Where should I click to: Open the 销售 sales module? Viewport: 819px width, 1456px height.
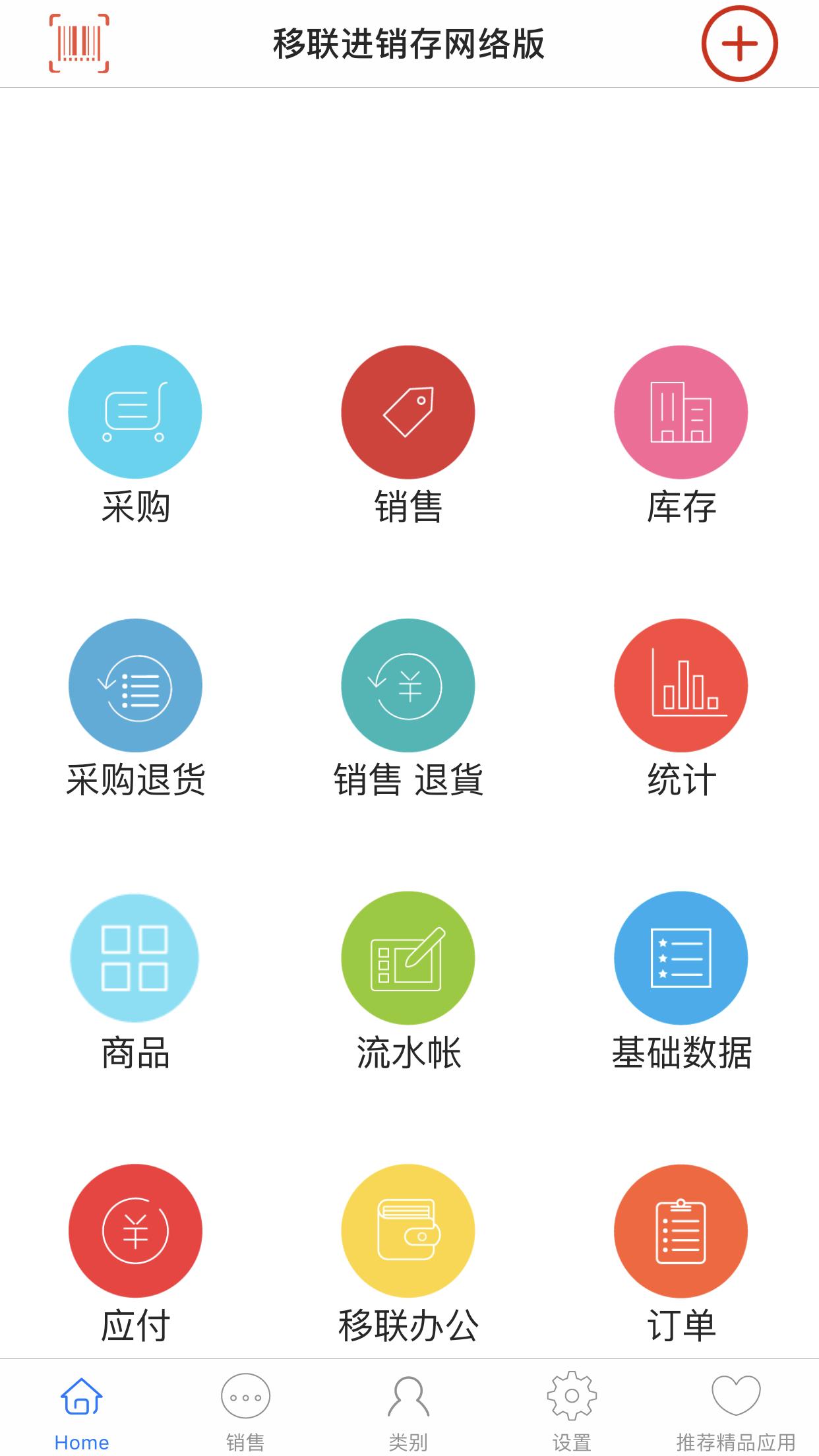click(x=408, y=411)
